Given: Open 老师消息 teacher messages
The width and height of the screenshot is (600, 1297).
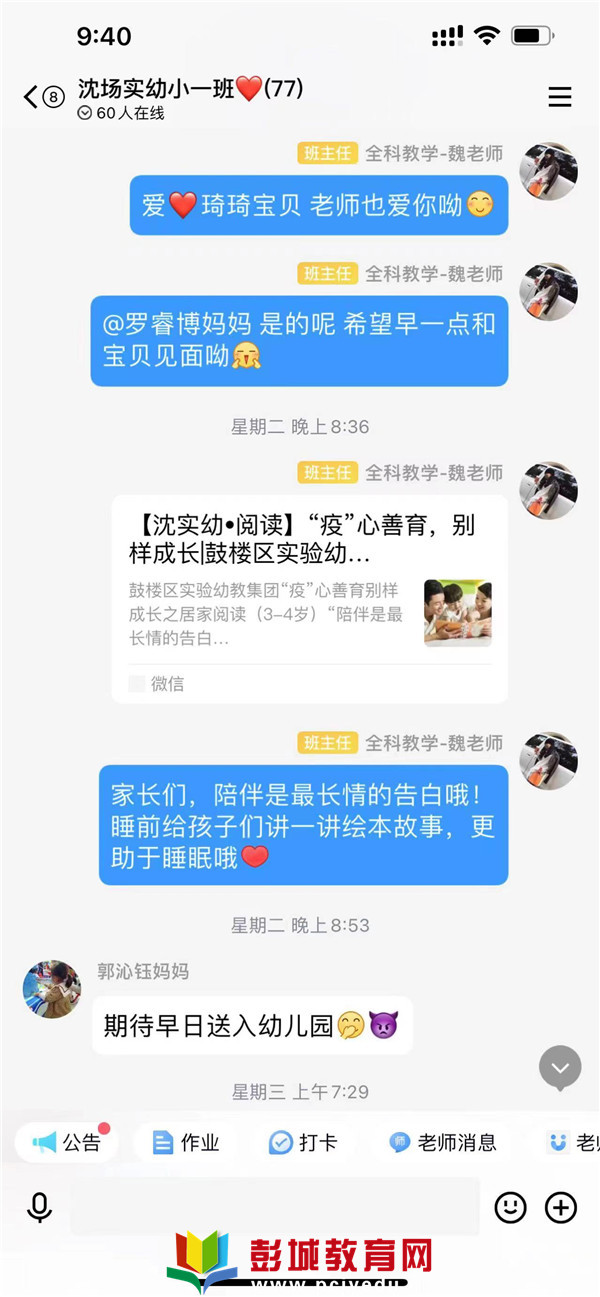Looking at the screenshot, I should point(443,1142).
